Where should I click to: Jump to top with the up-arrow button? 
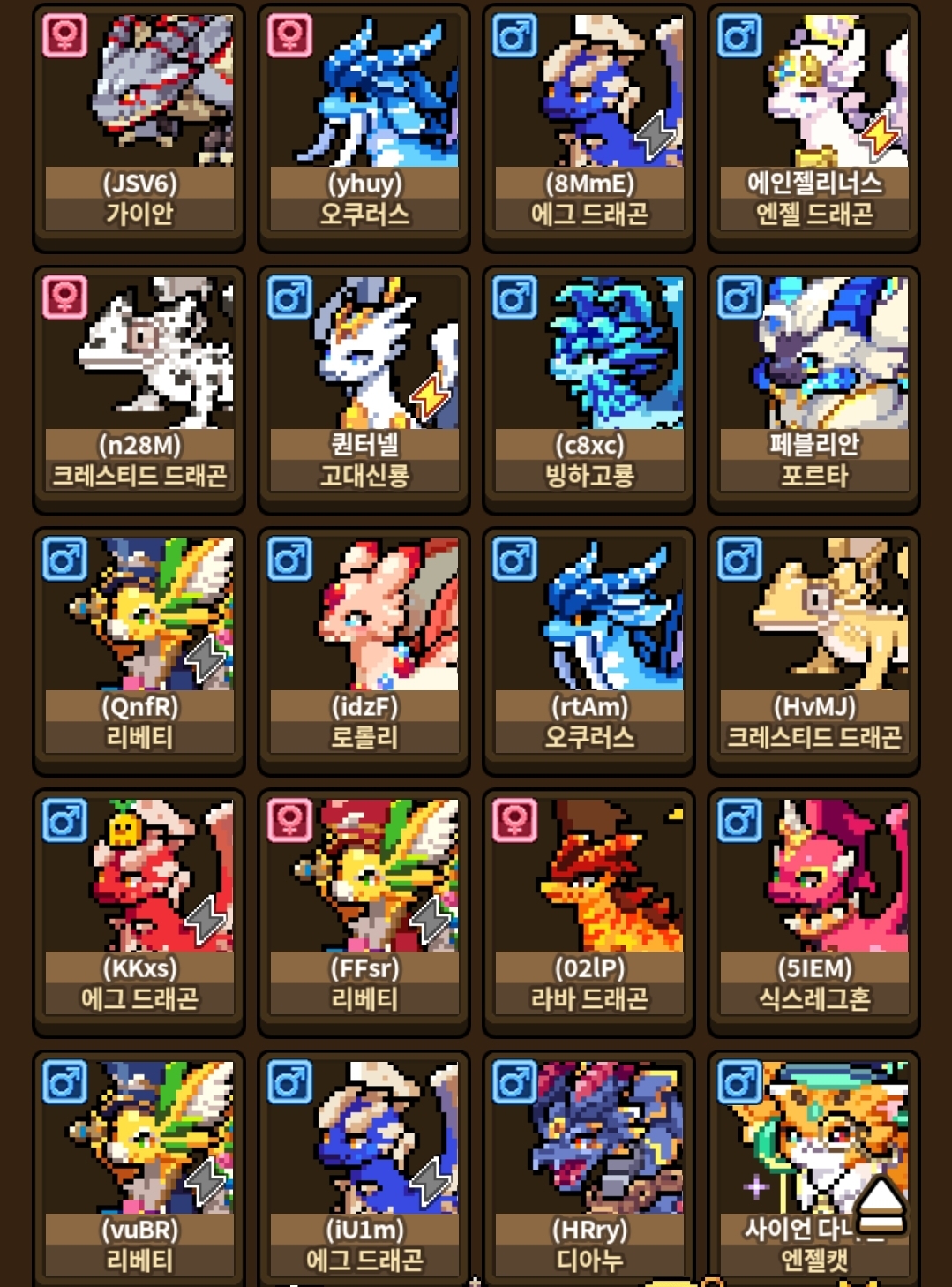point(881,1206)
